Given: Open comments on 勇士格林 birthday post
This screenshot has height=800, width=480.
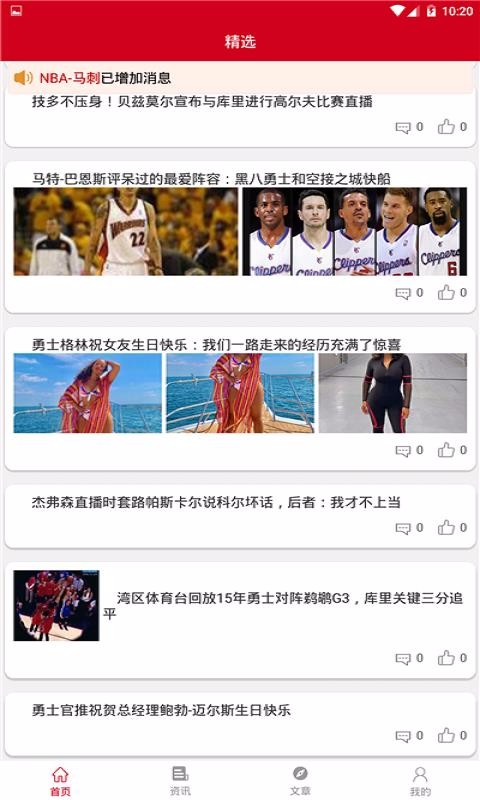Looking at the screenshot, I should point(409,451).
